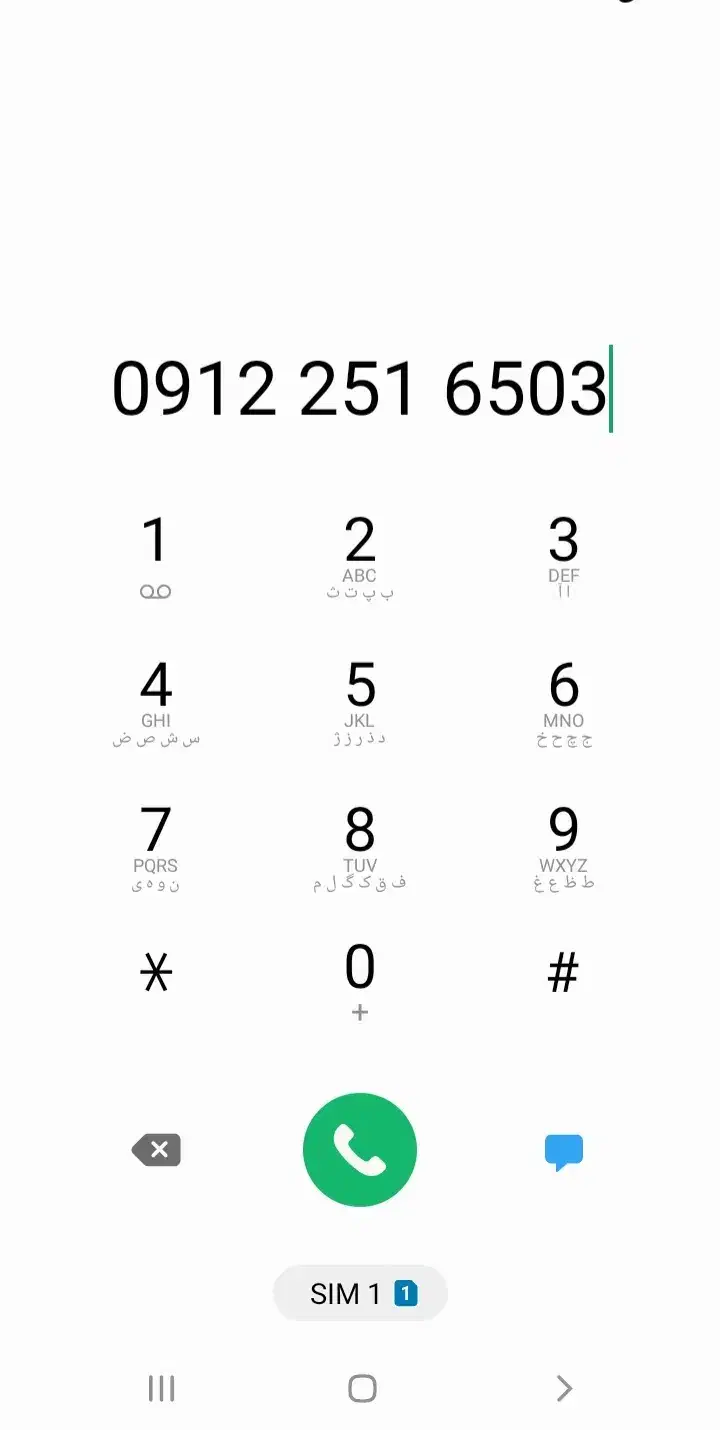Place cursor in the phone number field

point(360,388)
